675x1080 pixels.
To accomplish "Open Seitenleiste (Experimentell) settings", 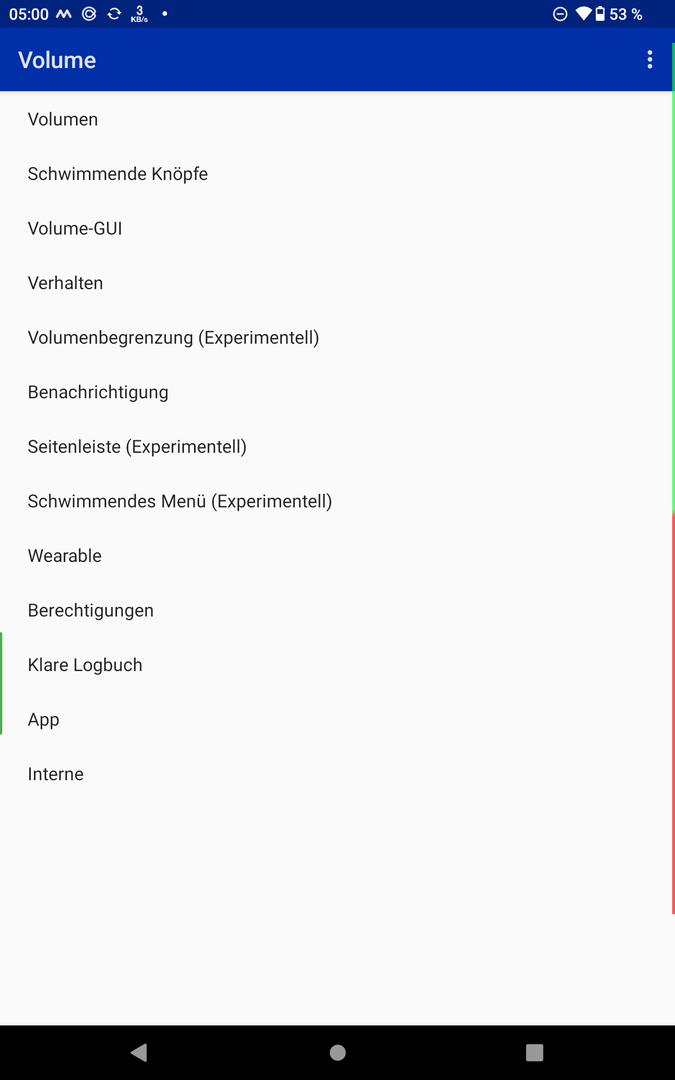I will pyautogui.click(x=137, y=447).
